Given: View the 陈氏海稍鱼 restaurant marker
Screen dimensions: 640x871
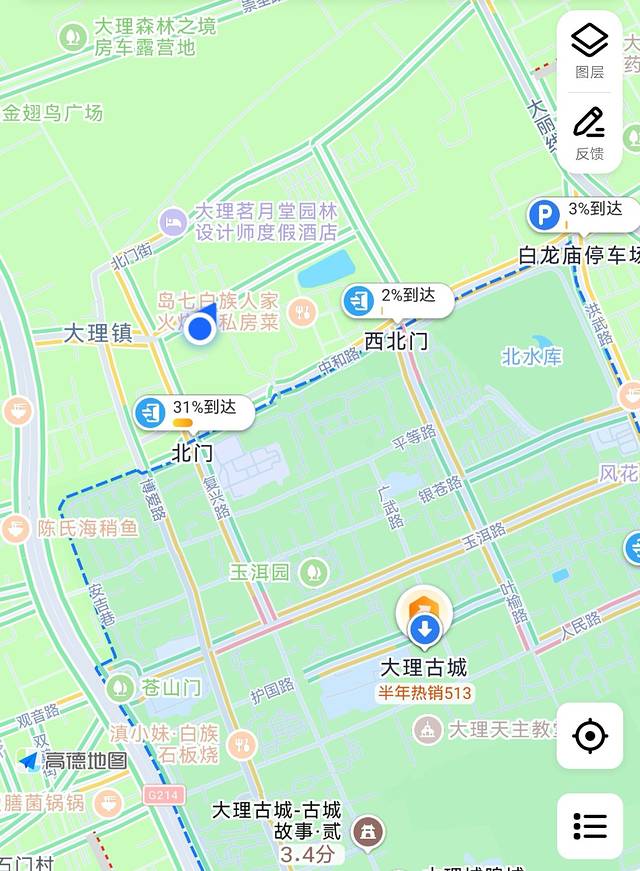Looking at the screenshot, I should pos(15,528).
